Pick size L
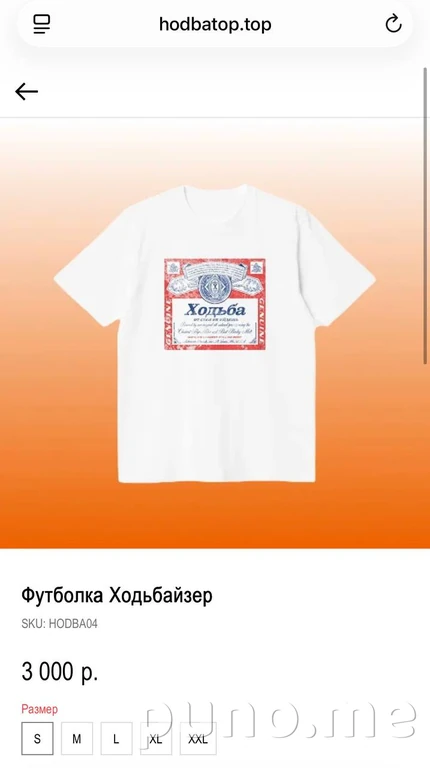This screenshot has height=768, width=430. click(116, 739)
